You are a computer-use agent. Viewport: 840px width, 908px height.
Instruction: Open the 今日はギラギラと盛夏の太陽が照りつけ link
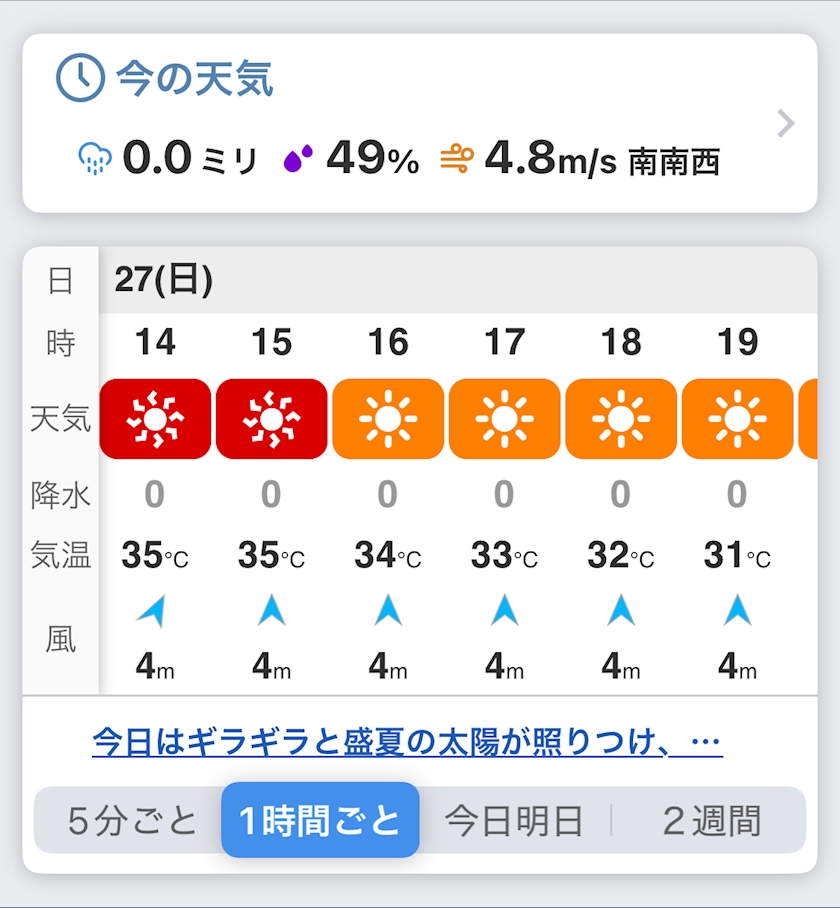(x=407, y=742)
